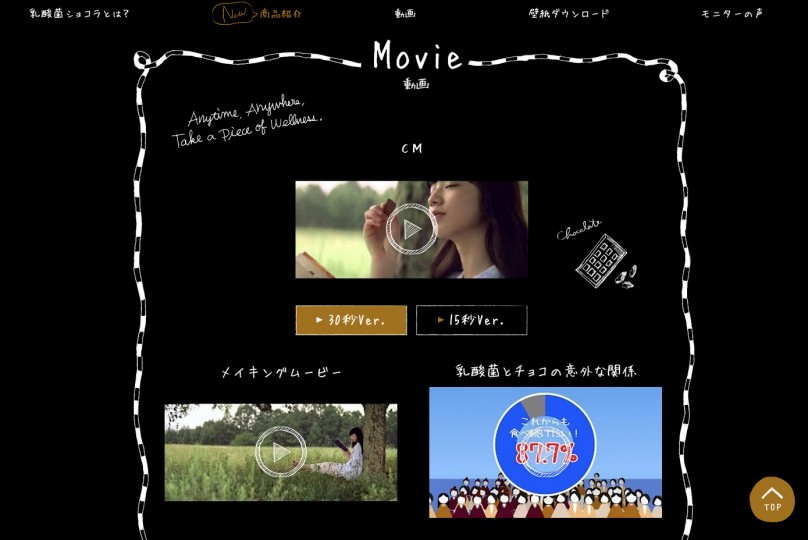Image resolution: width=808 pixels, height=540 pixels.
Task: Open the 乳酸菌とチョコの意外な関係 video
Action: point(545,452)
